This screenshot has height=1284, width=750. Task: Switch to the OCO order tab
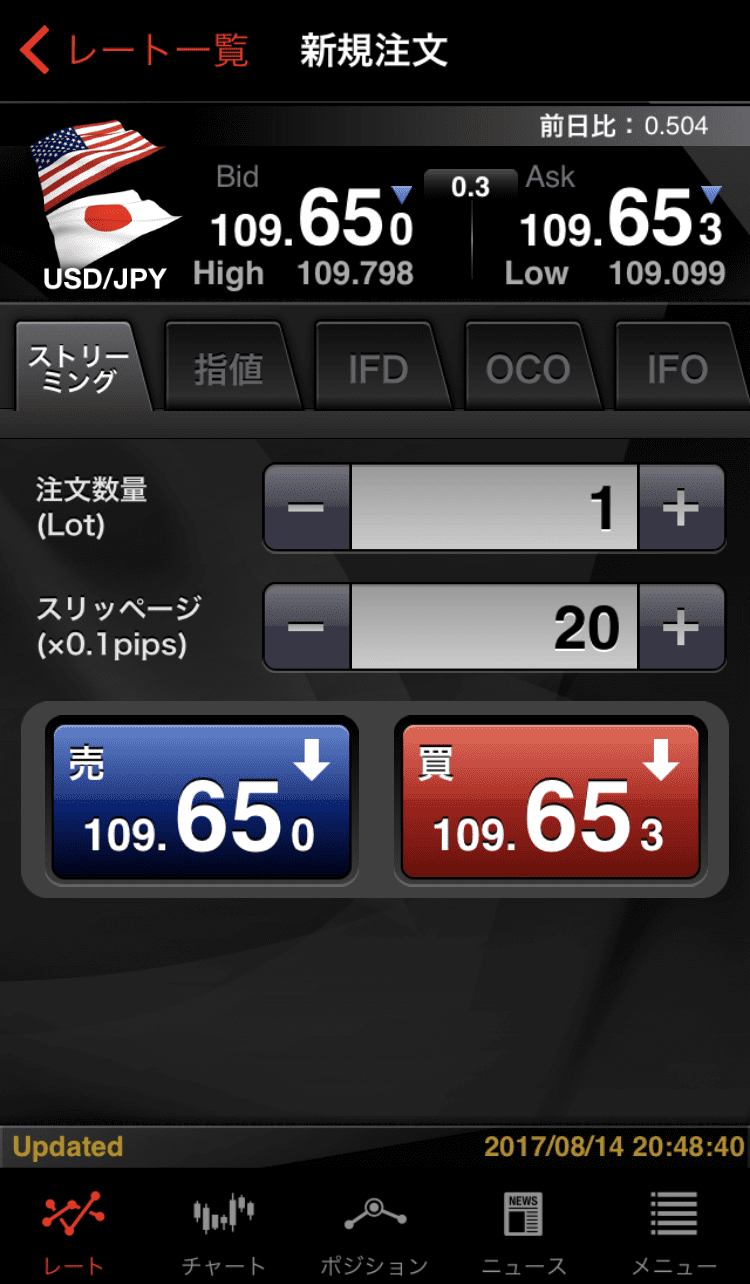(528, 369)
